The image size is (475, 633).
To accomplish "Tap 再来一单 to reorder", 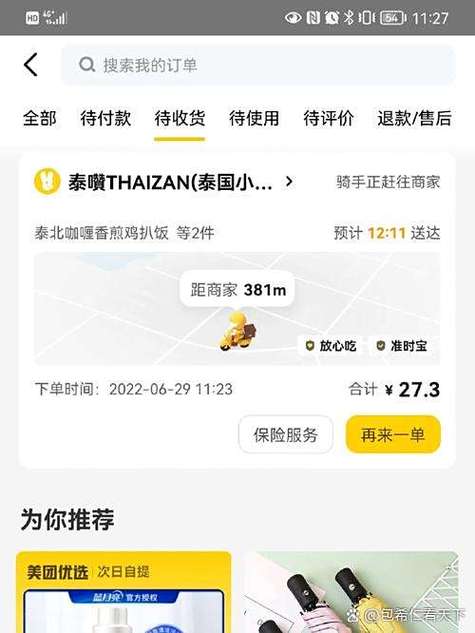I will pos(393,435).
